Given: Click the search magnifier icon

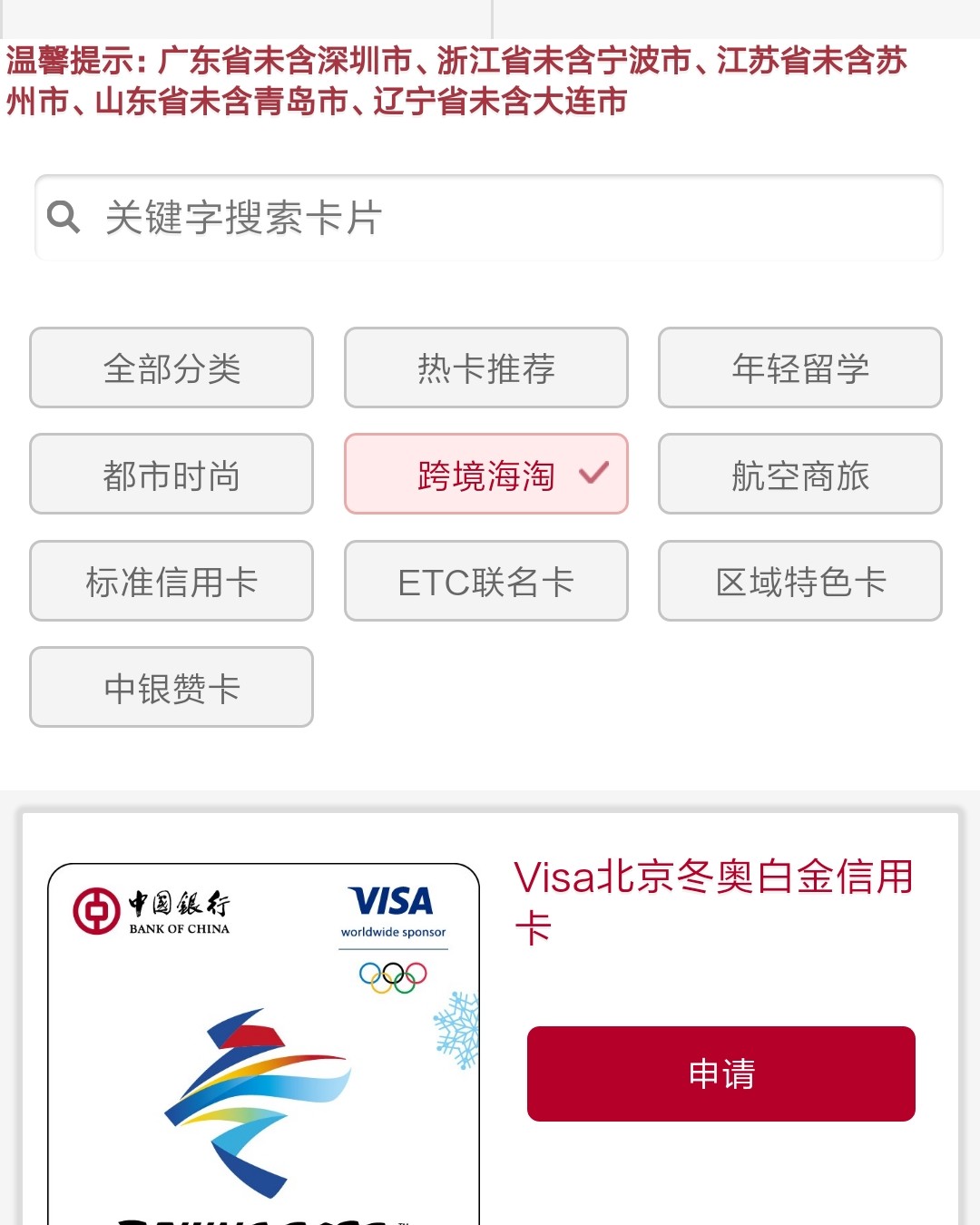Looking at the screenshot, I should coord(61,217).
